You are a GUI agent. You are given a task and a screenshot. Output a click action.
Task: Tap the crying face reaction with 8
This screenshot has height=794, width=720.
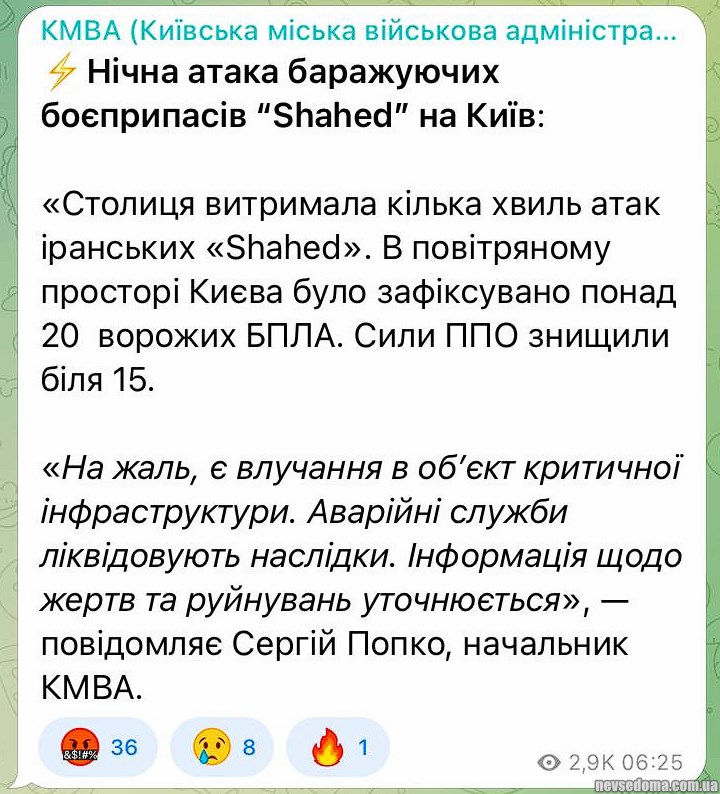pos(221,746)
